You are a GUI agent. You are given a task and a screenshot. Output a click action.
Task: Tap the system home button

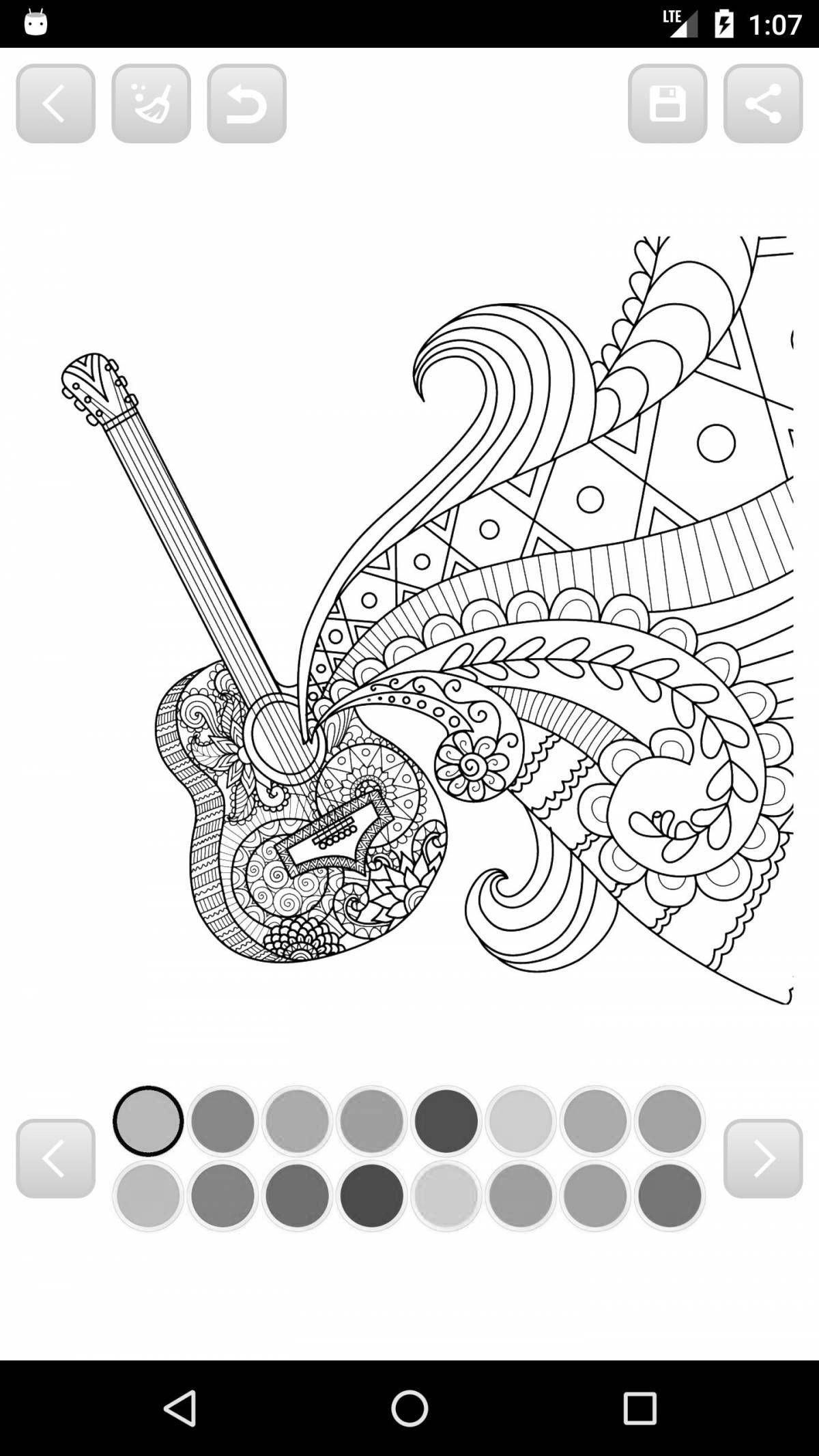(409, 1408)
